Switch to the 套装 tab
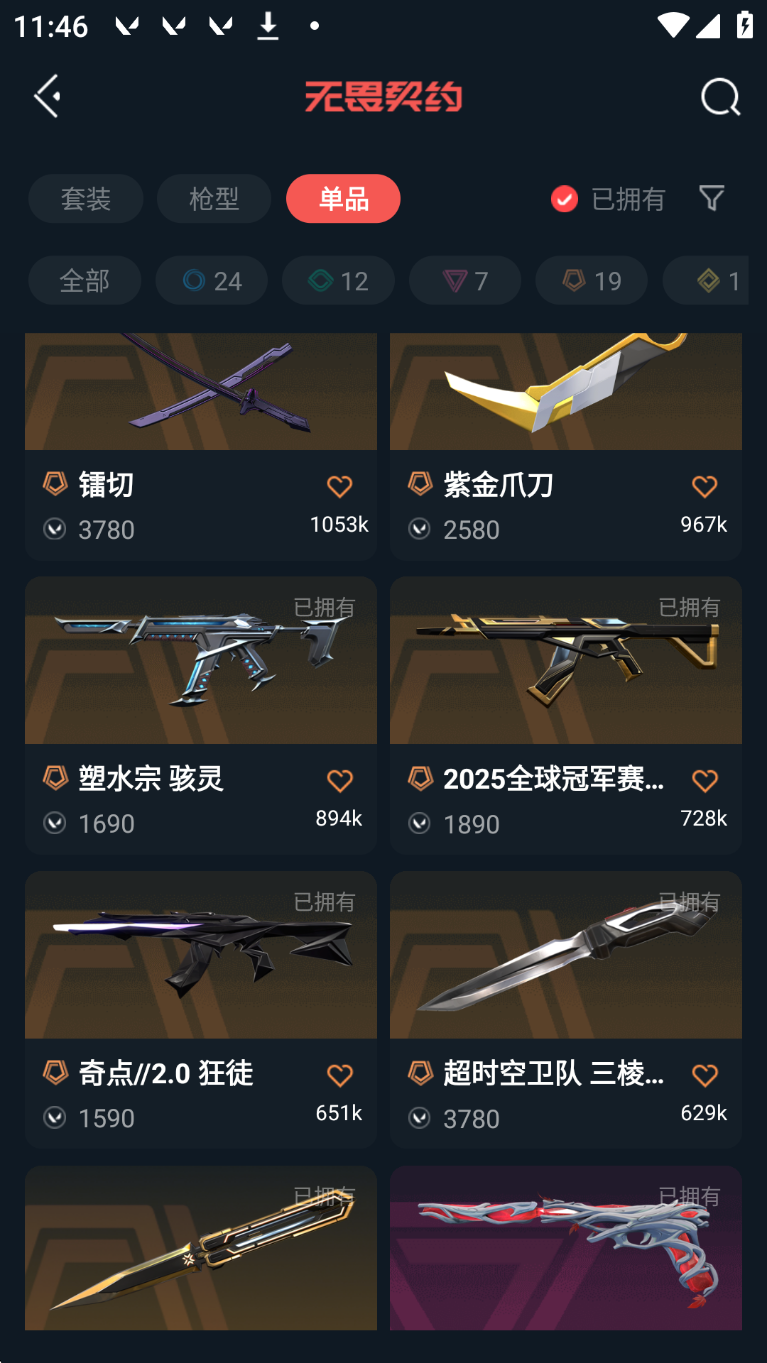The height and width of the screenshot is (1363, 767). 85,199
